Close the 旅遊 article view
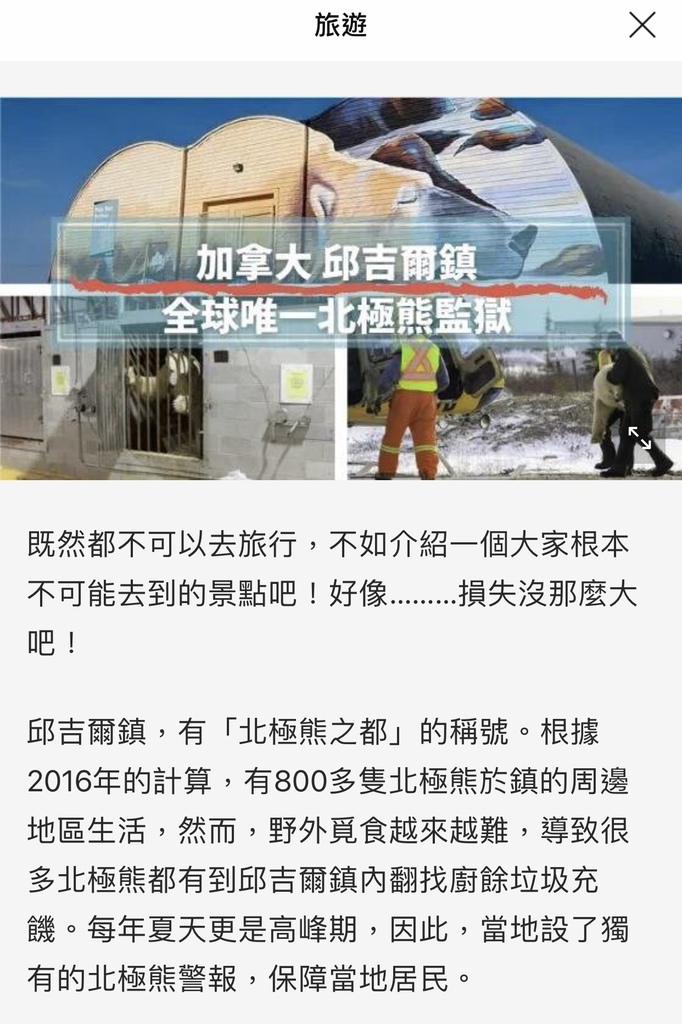This screenshot has height=1024, width=682. point(642,26)
